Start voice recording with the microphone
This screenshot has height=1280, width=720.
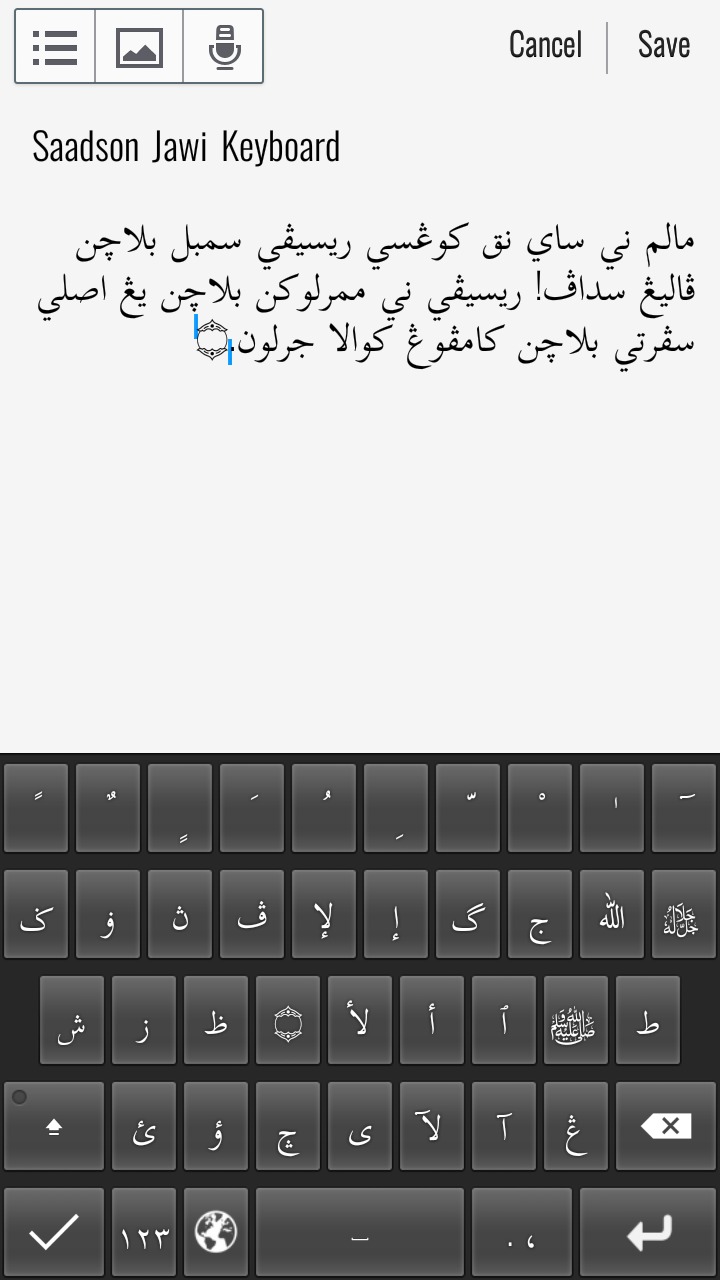pos(223,46)
